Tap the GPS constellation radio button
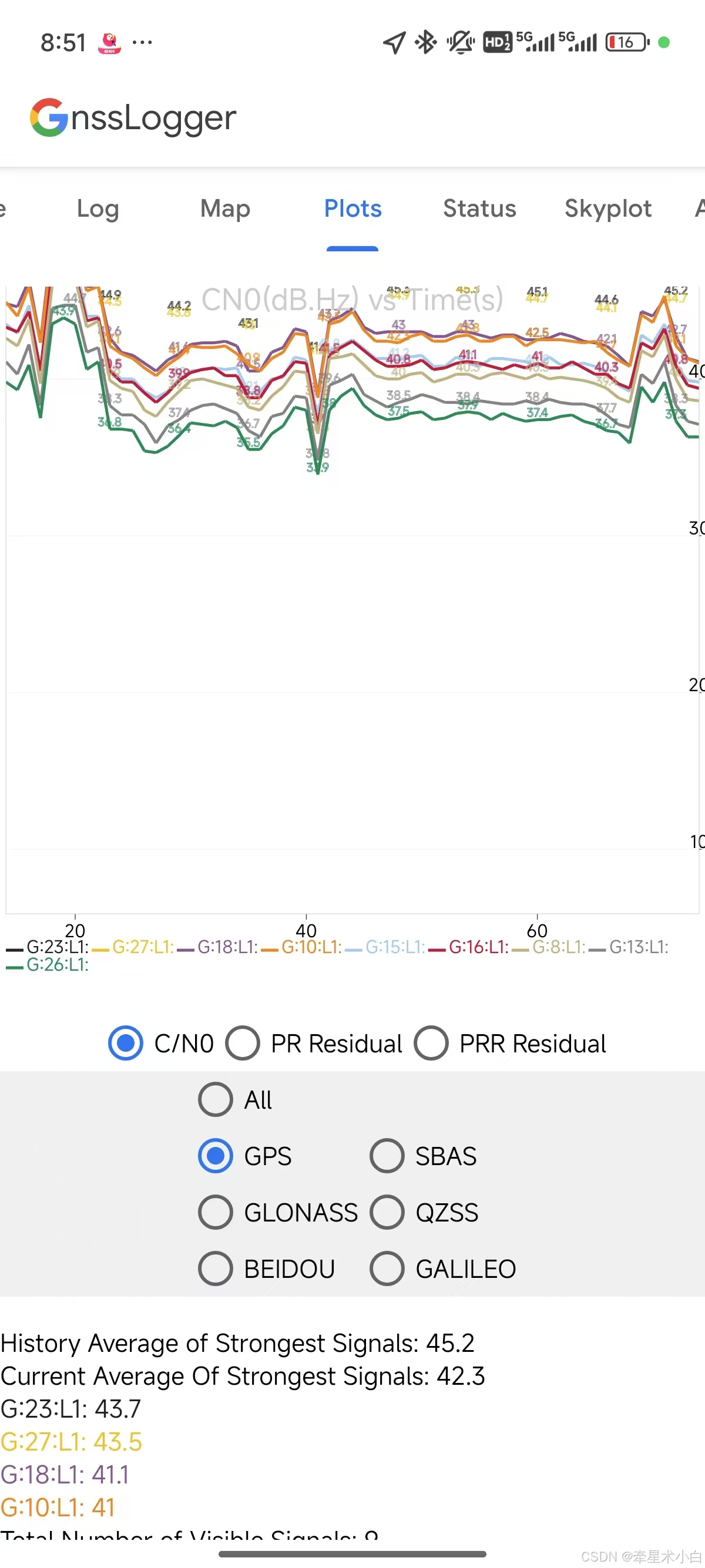Screen dimensions: 705x1568 216,1156
